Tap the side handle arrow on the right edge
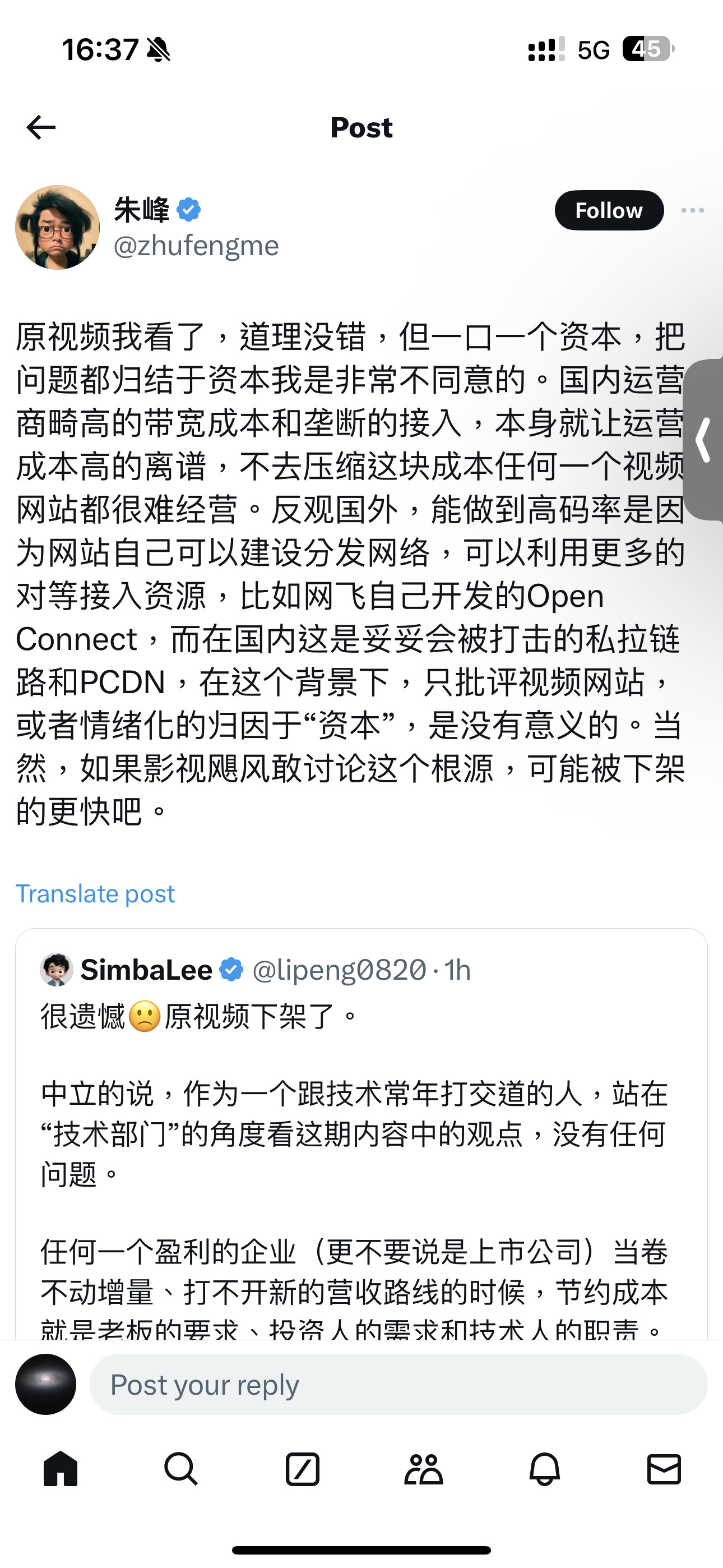723x1568 pixels. pos(705,440)
